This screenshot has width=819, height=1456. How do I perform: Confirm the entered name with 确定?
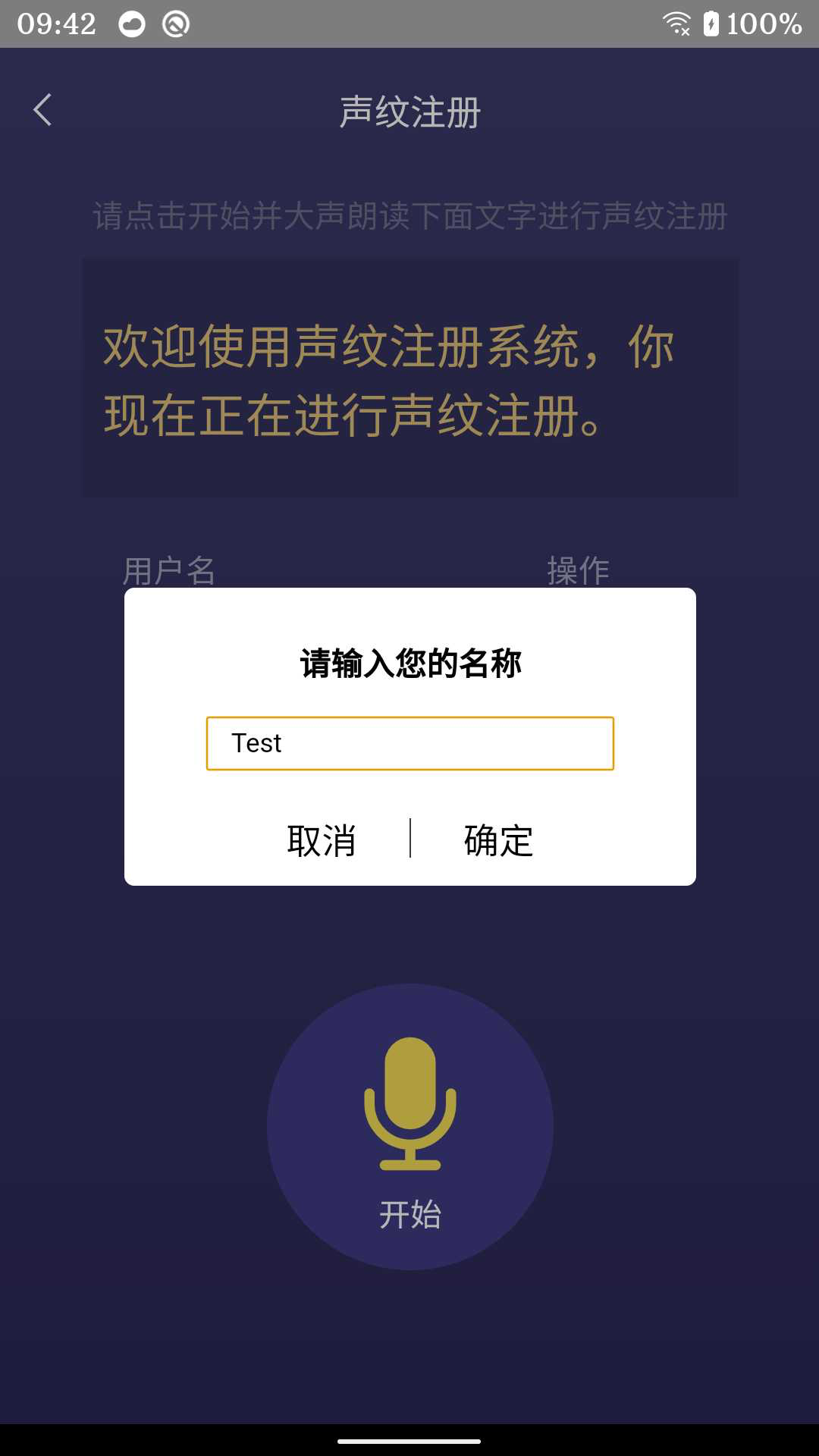498,840
